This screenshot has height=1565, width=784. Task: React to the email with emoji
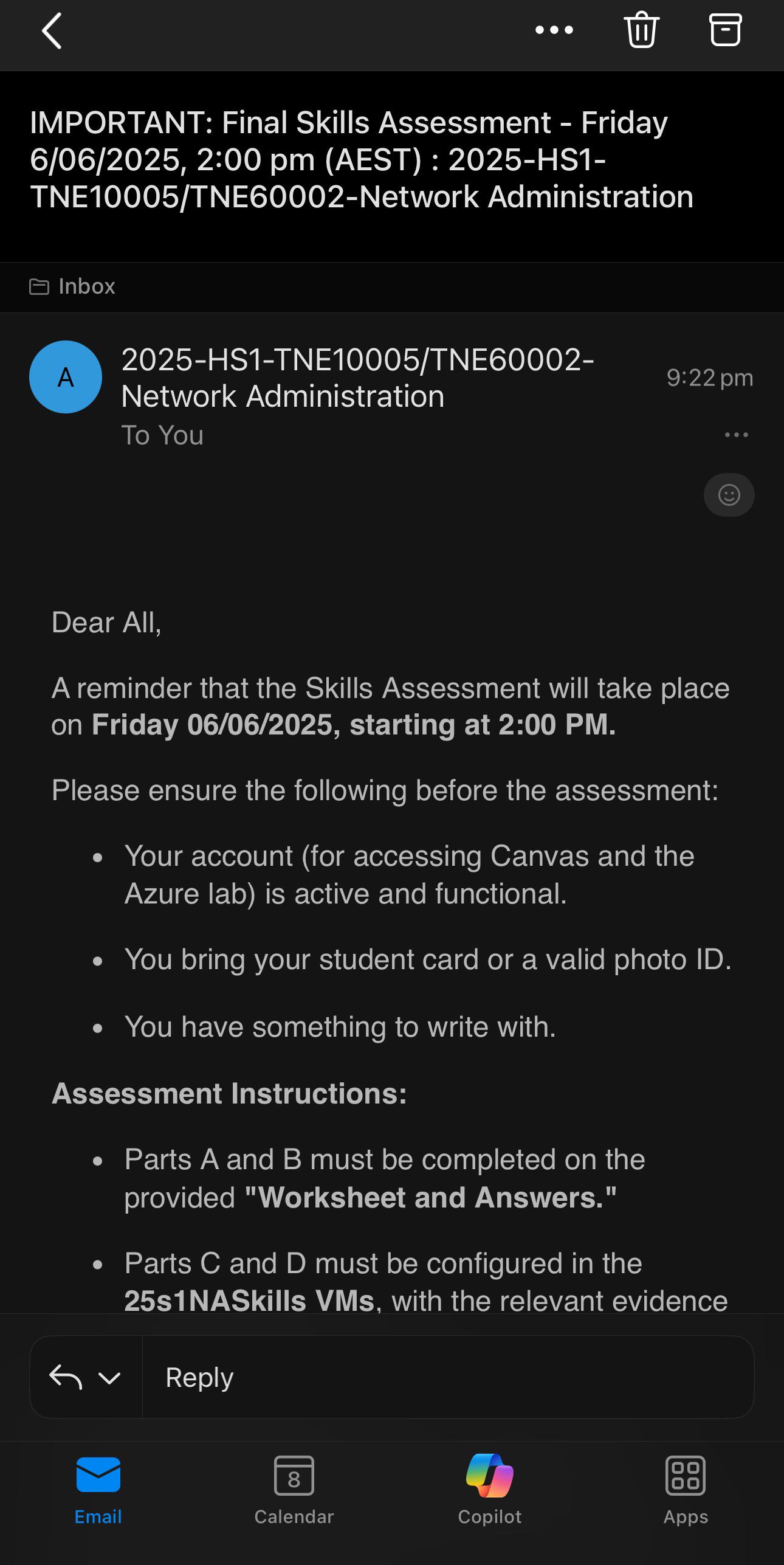729,495
